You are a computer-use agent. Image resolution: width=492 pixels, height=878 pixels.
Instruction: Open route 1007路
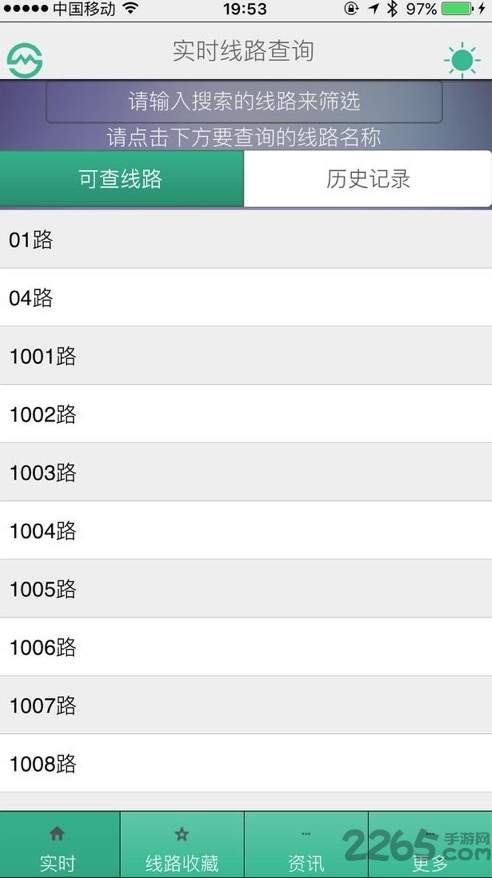pyautogui.click(x=246, y=705)
